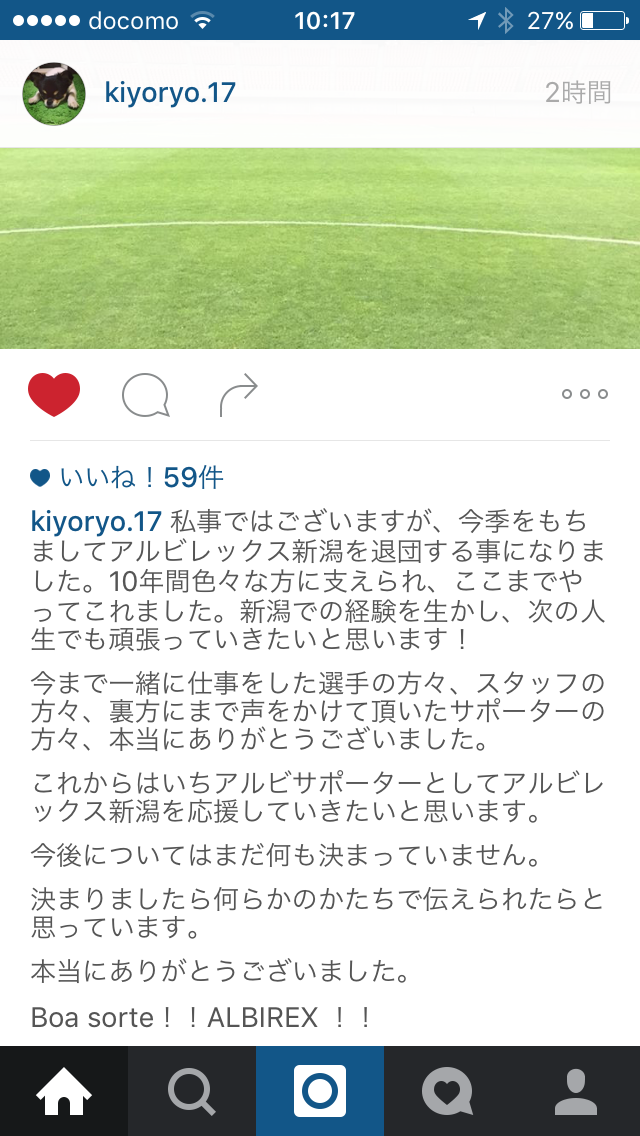640x1136 pixels.
Task: Unlike the post with the red heart
Action: pos(54,395)
